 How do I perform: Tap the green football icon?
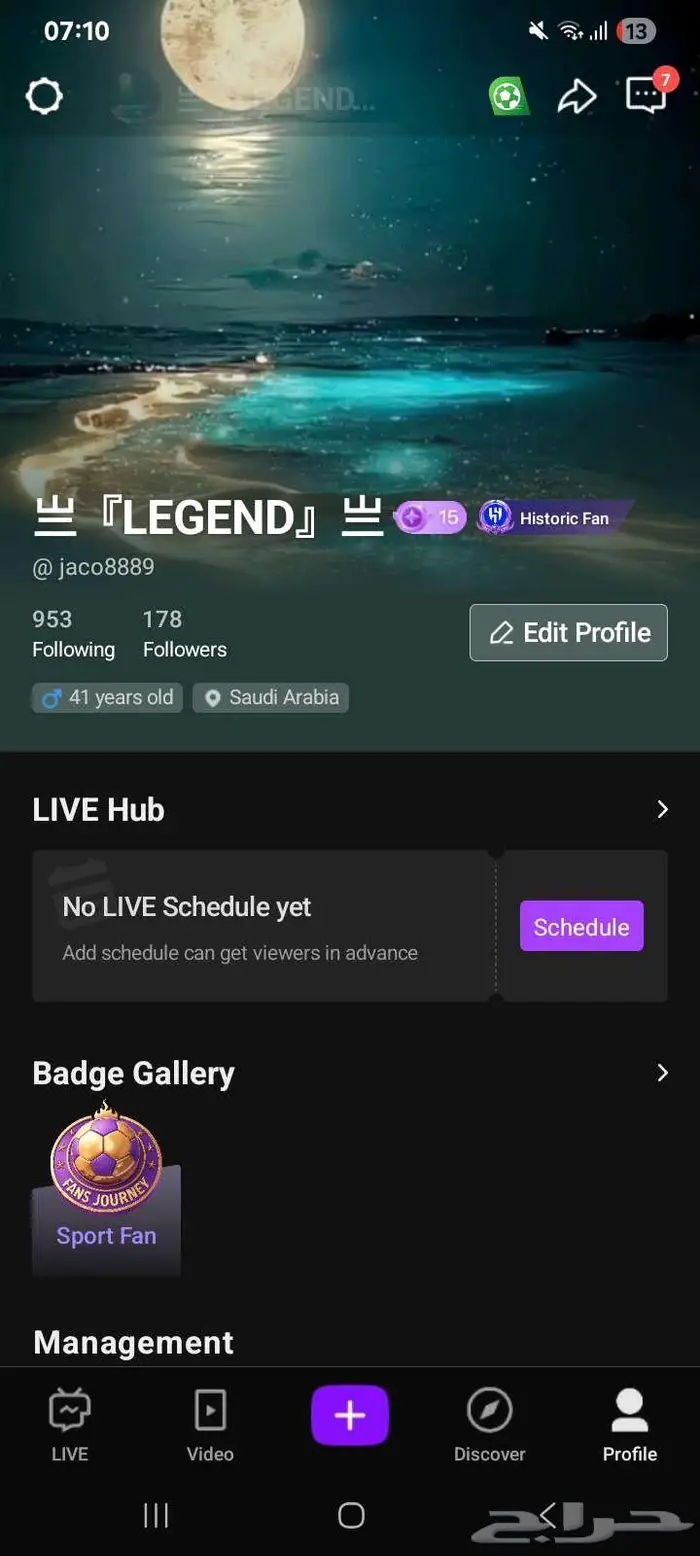pyautogui.click(x=507, y=97)
